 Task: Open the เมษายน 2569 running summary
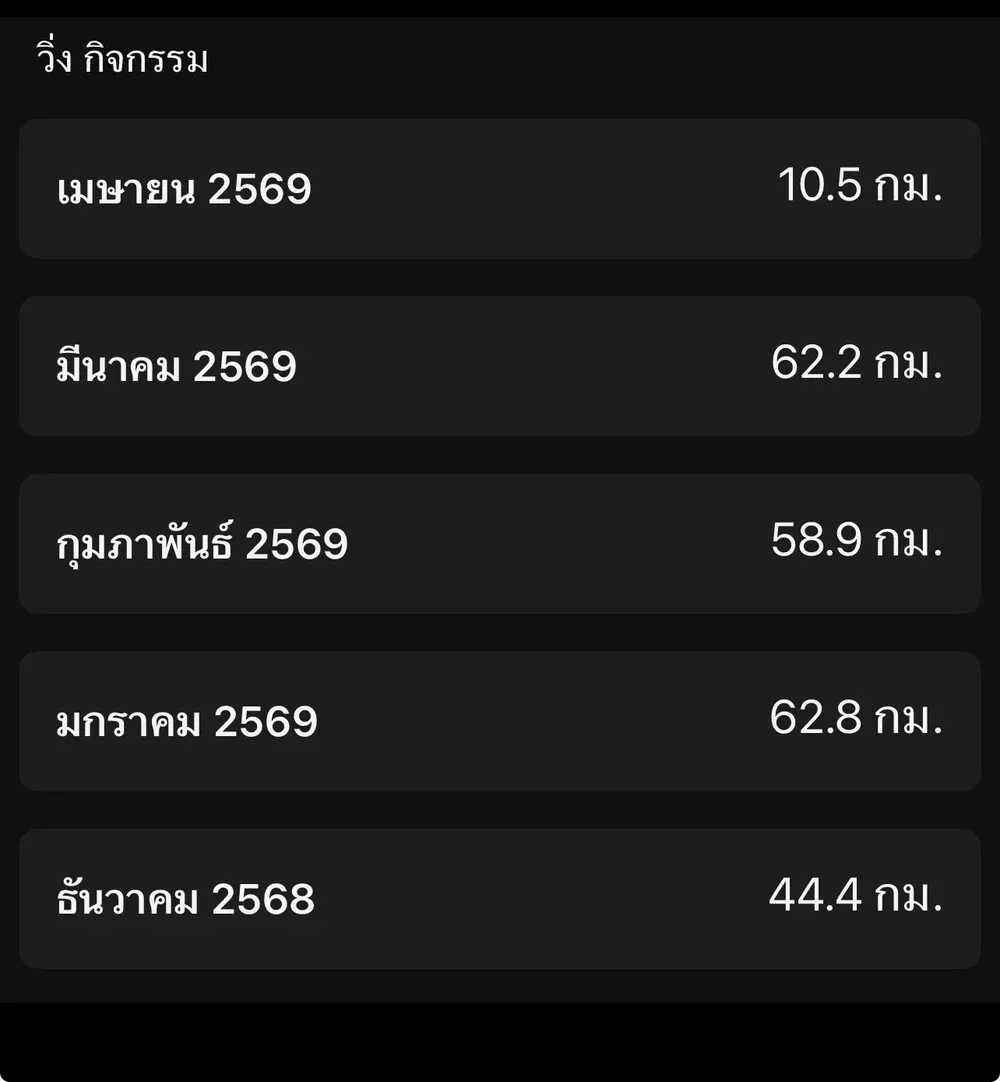click(500, 188)
